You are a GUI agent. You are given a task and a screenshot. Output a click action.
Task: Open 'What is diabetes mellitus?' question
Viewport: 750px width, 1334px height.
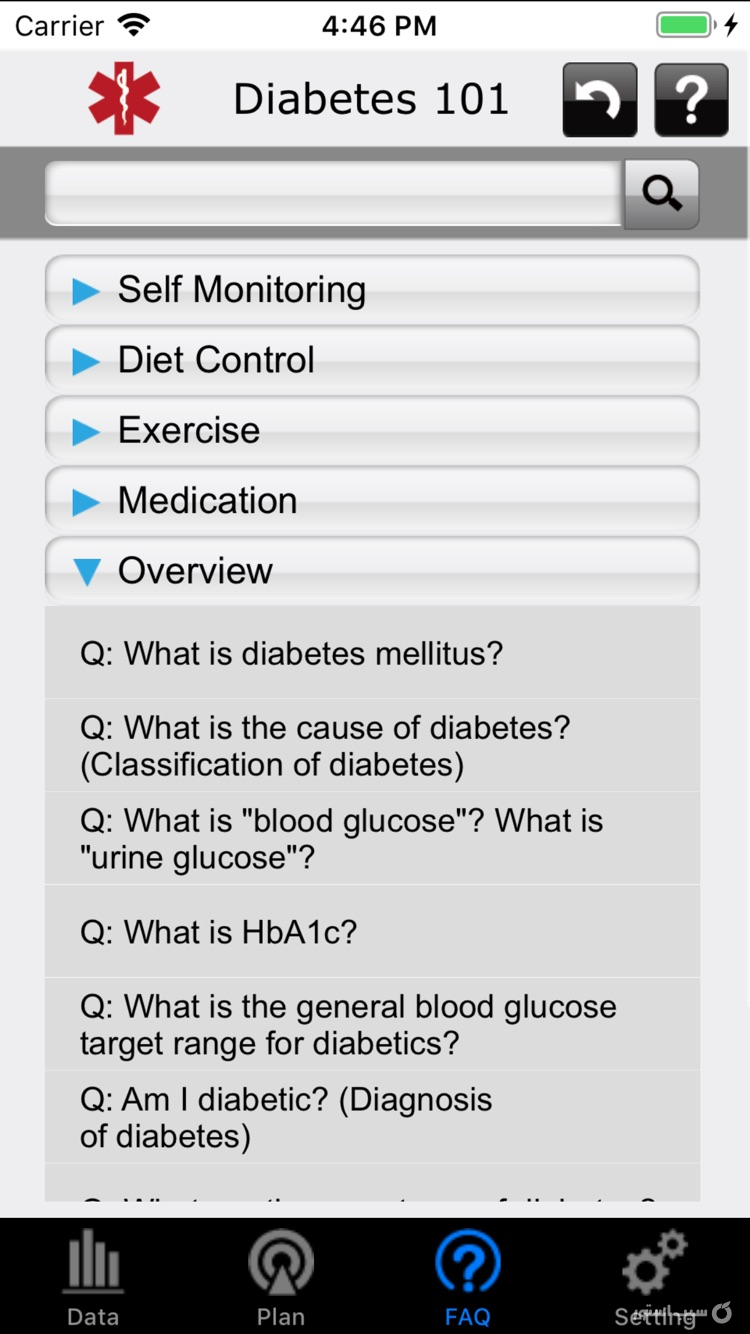pyautogui.click(x=370, y=652)
